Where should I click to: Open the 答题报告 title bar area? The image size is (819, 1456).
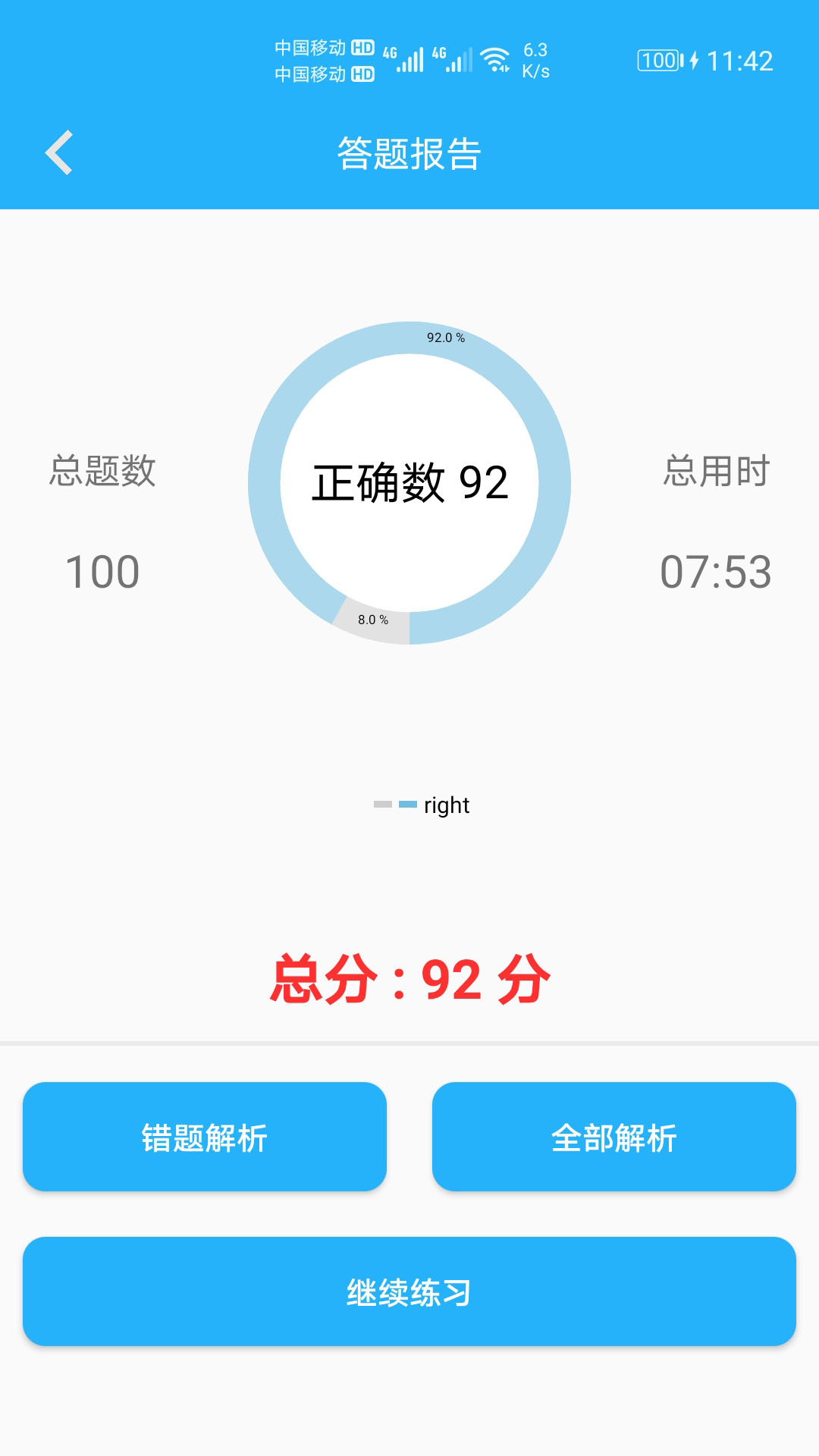tap(409, 152)
